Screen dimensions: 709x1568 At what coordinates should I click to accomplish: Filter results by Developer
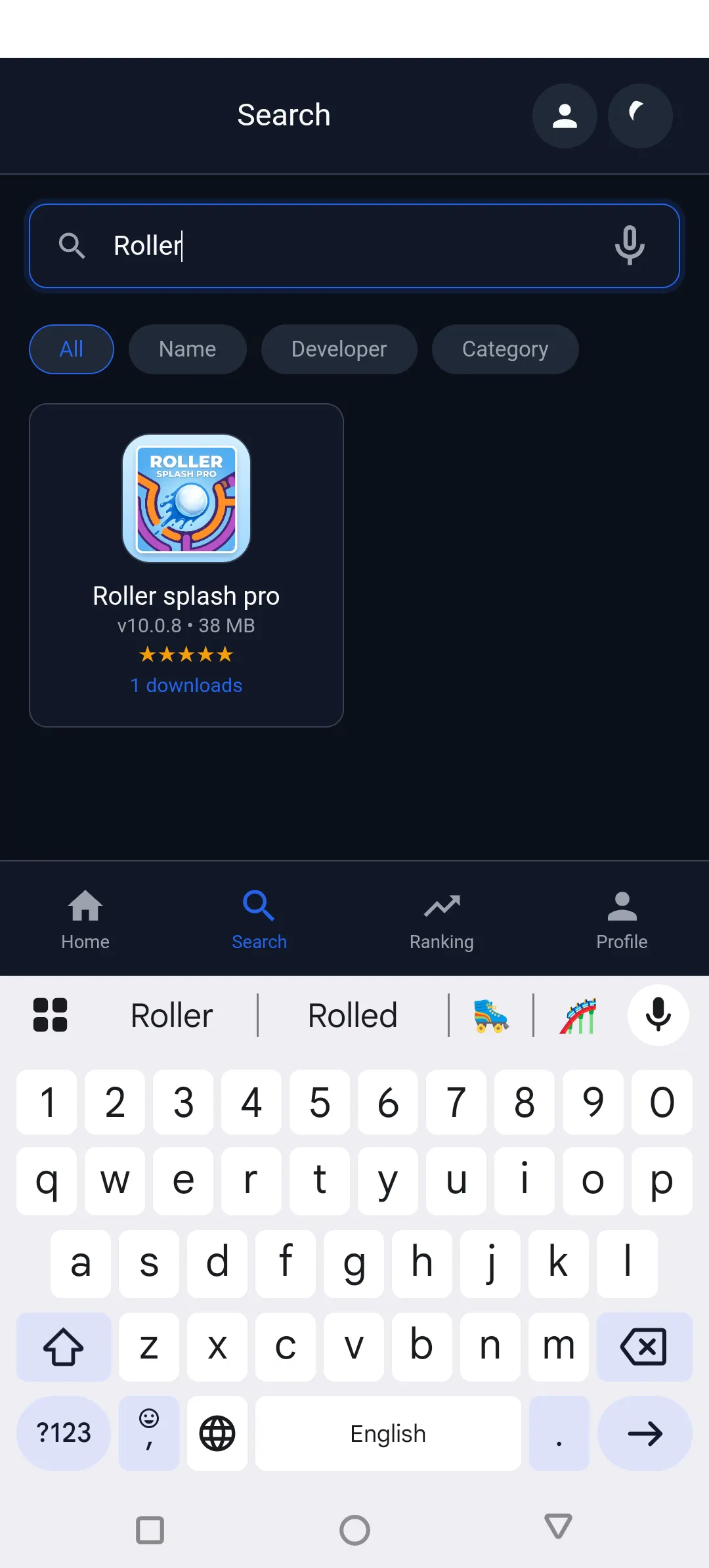pyautogui.click(x=339, y=349)
